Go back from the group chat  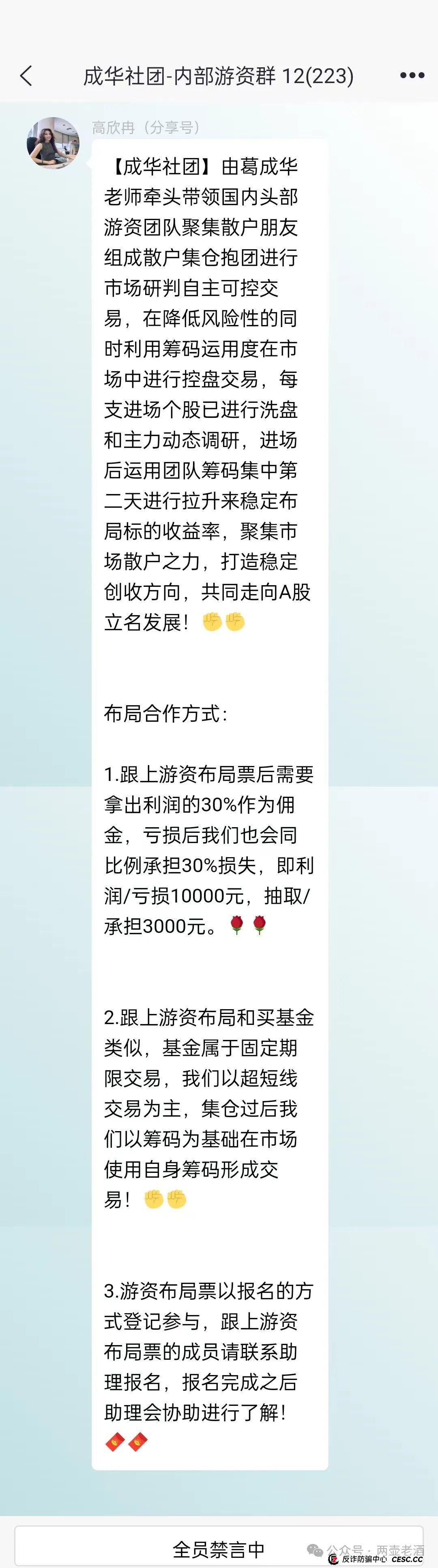tap(26, 76)
